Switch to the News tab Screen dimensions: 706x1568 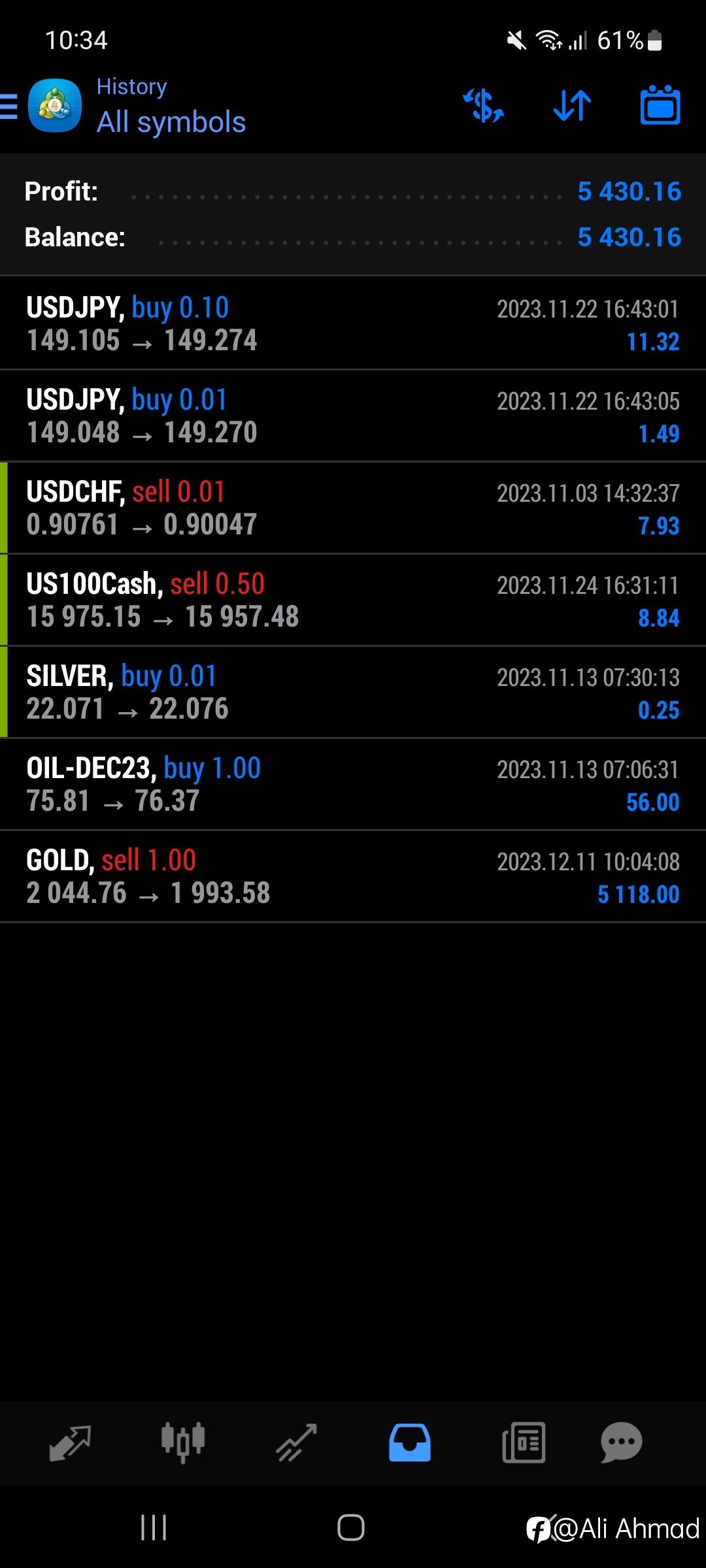coord(524,1443)
